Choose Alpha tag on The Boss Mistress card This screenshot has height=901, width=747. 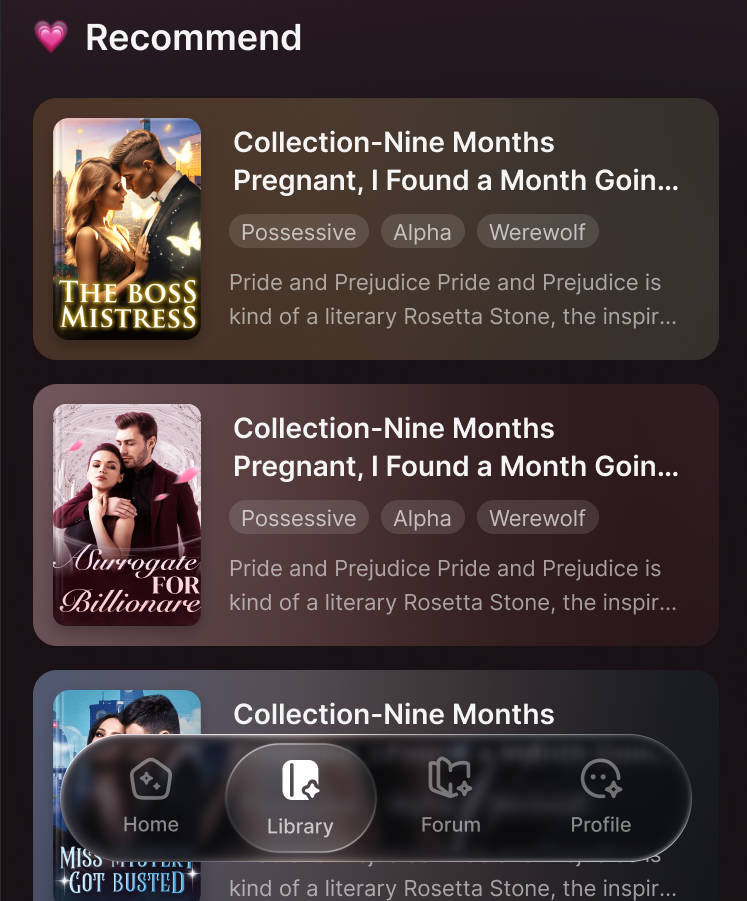point(422,232)
